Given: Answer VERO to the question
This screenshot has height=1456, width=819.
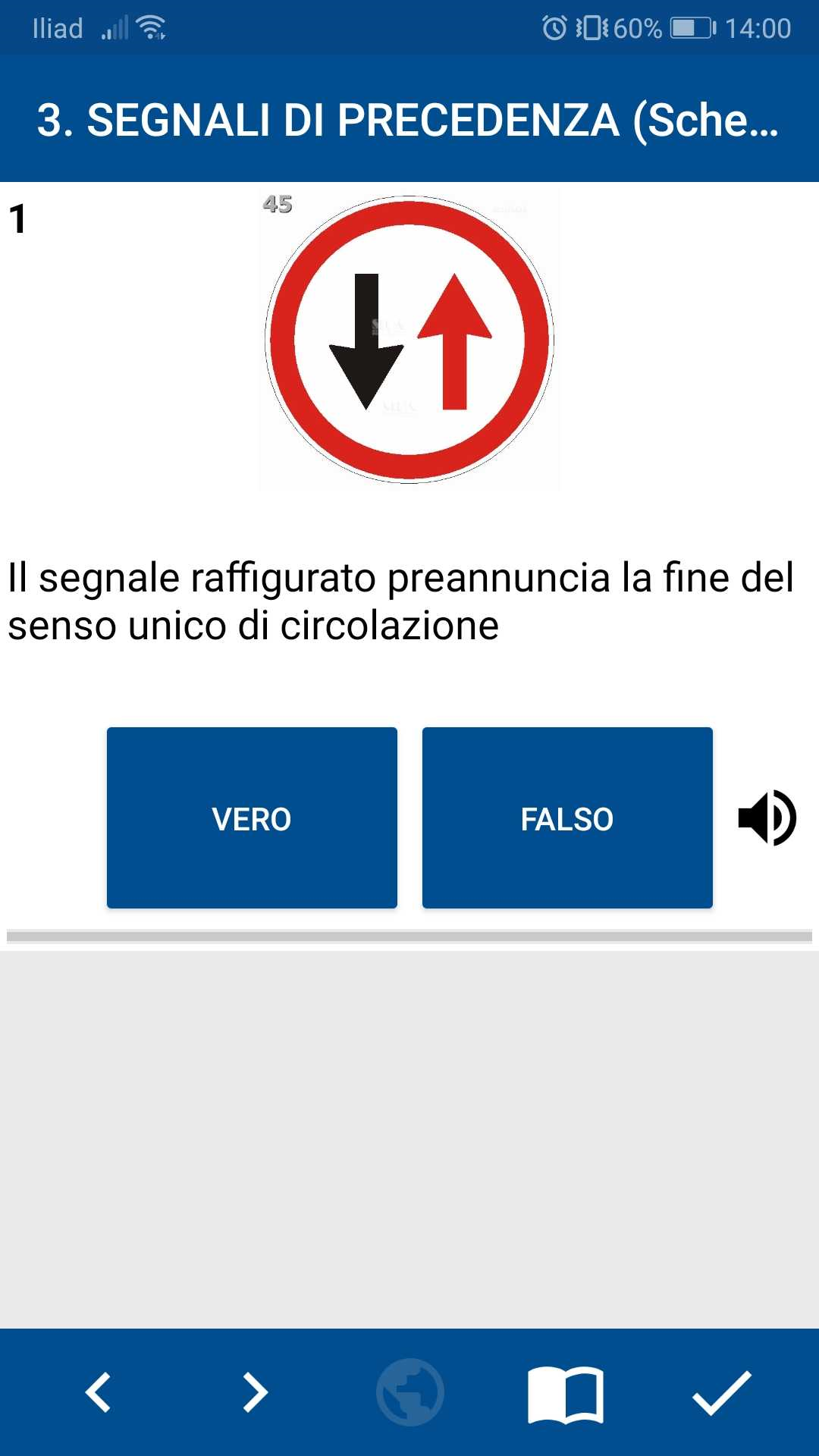Looking at the screenshot, I should point(252,817).
